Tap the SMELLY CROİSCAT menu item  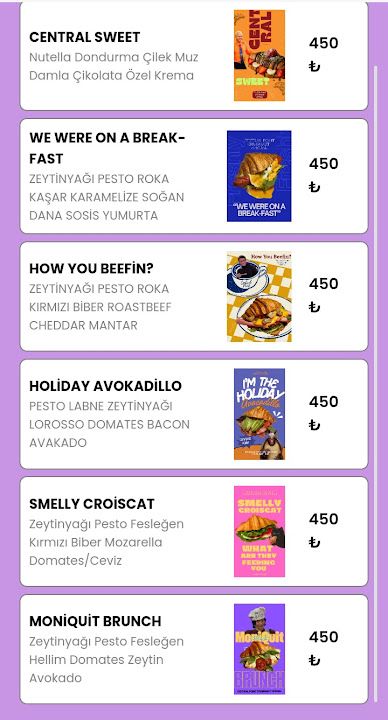194,532
